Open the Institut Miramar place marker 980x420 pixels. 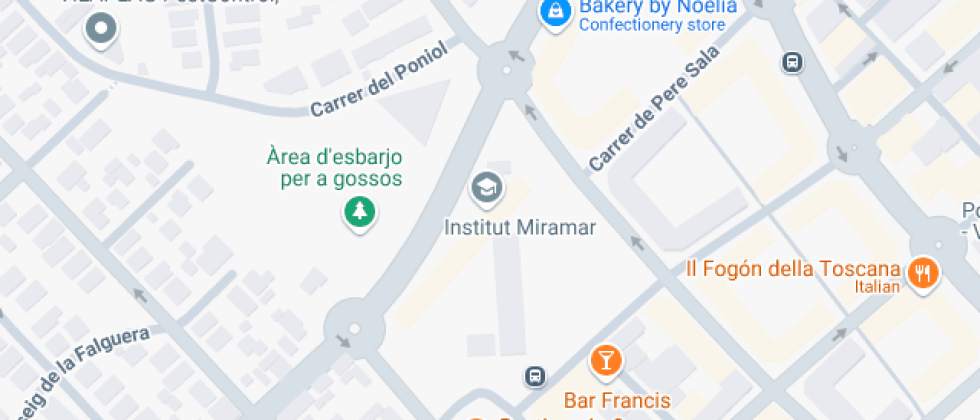(x=487, y=187)
